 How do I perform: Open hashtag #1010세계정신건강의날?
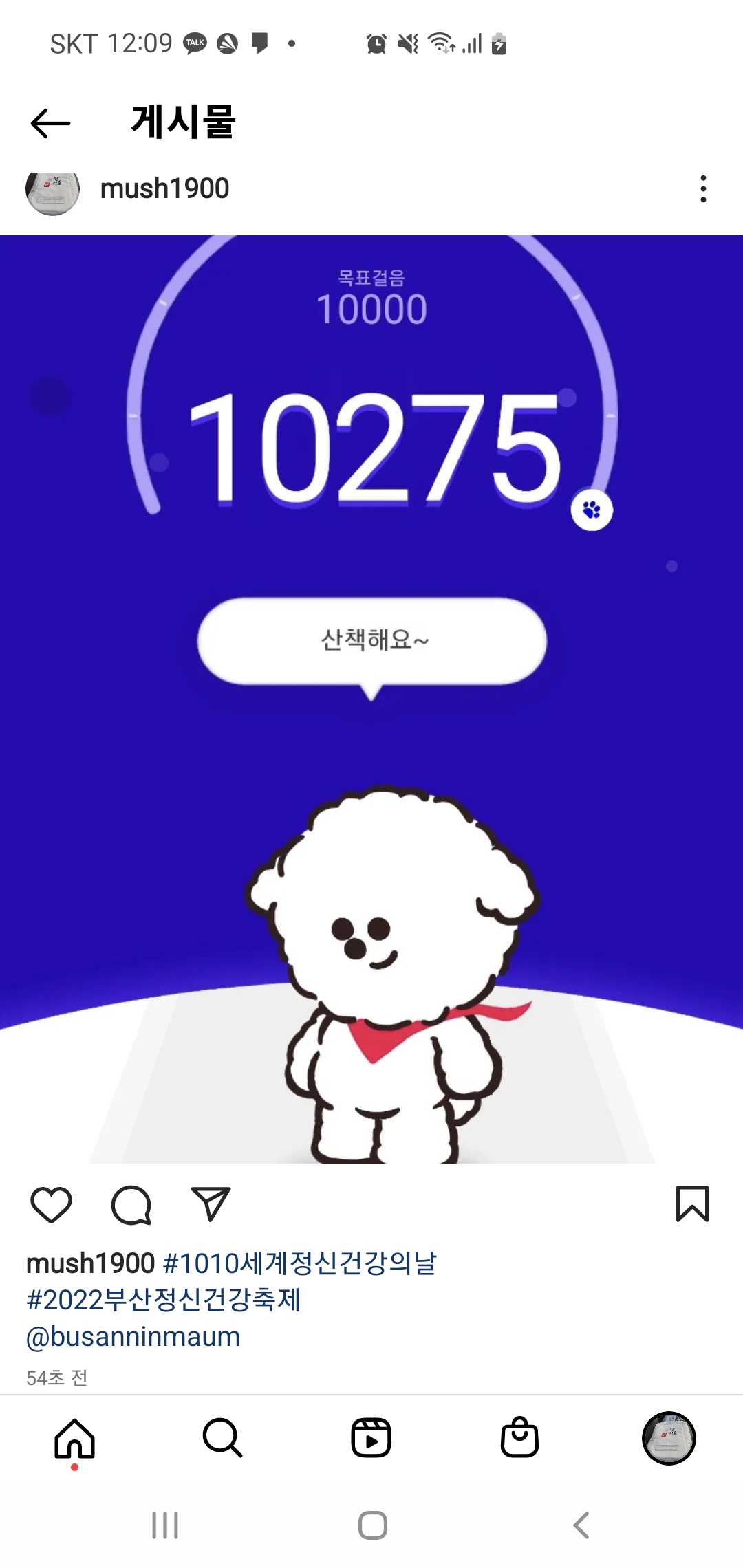300,1263
